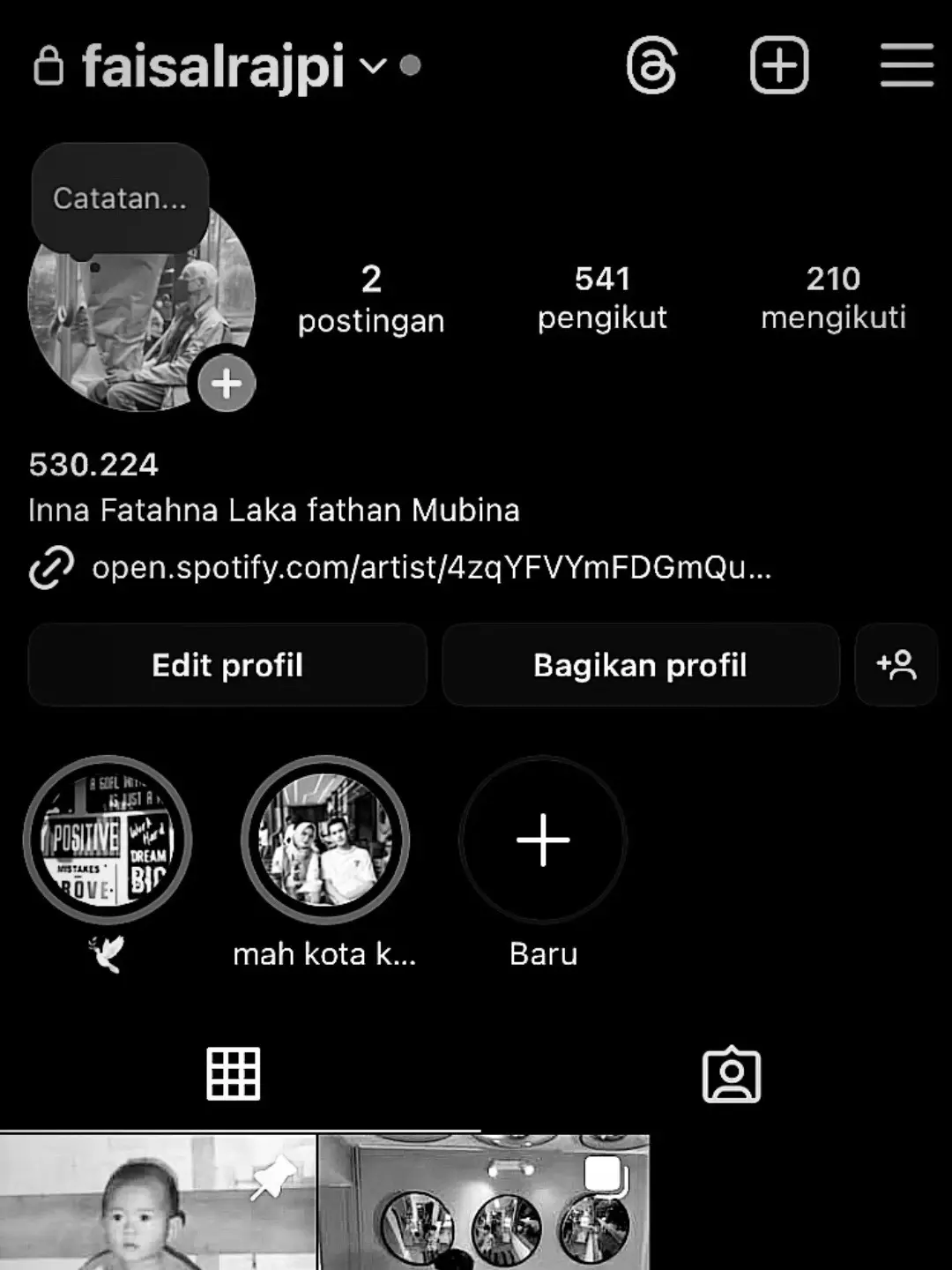This screenshot has height=1270, width=952.
Task: Tap the Edit profil button
Action: point(227,665)
